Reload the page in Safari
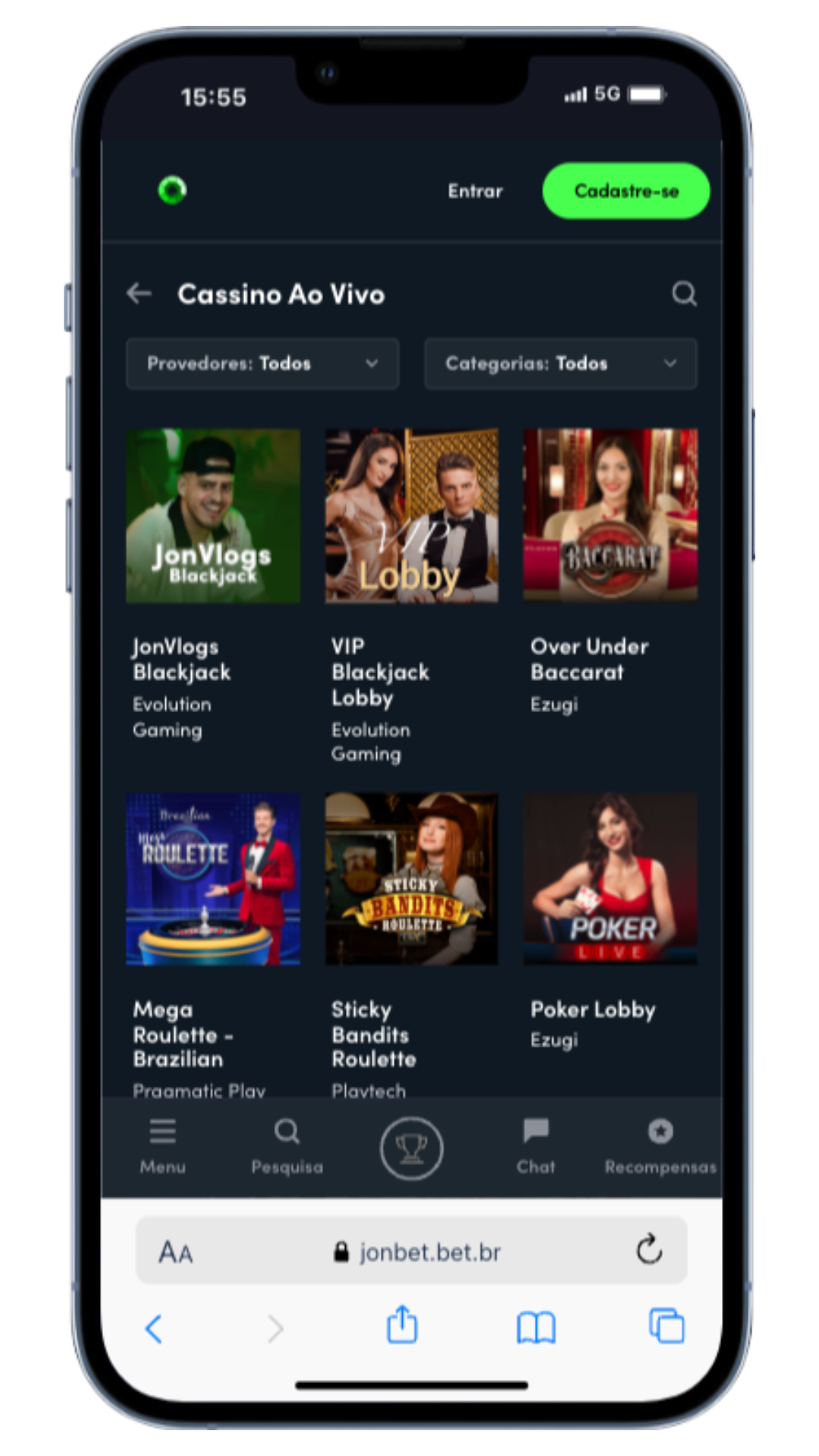Image resolution: width=819 pixels, height=1456 pixels. pos(649,1250)
